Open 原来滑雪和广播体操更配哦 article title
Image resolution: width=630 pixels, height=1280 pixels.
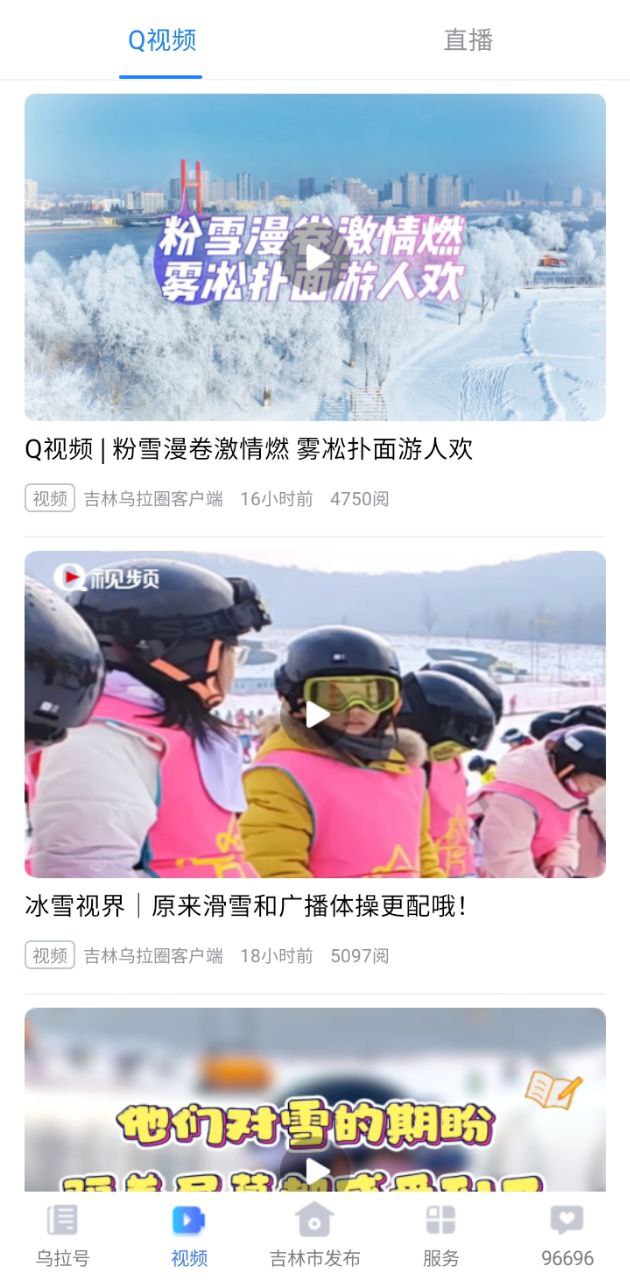246,906
